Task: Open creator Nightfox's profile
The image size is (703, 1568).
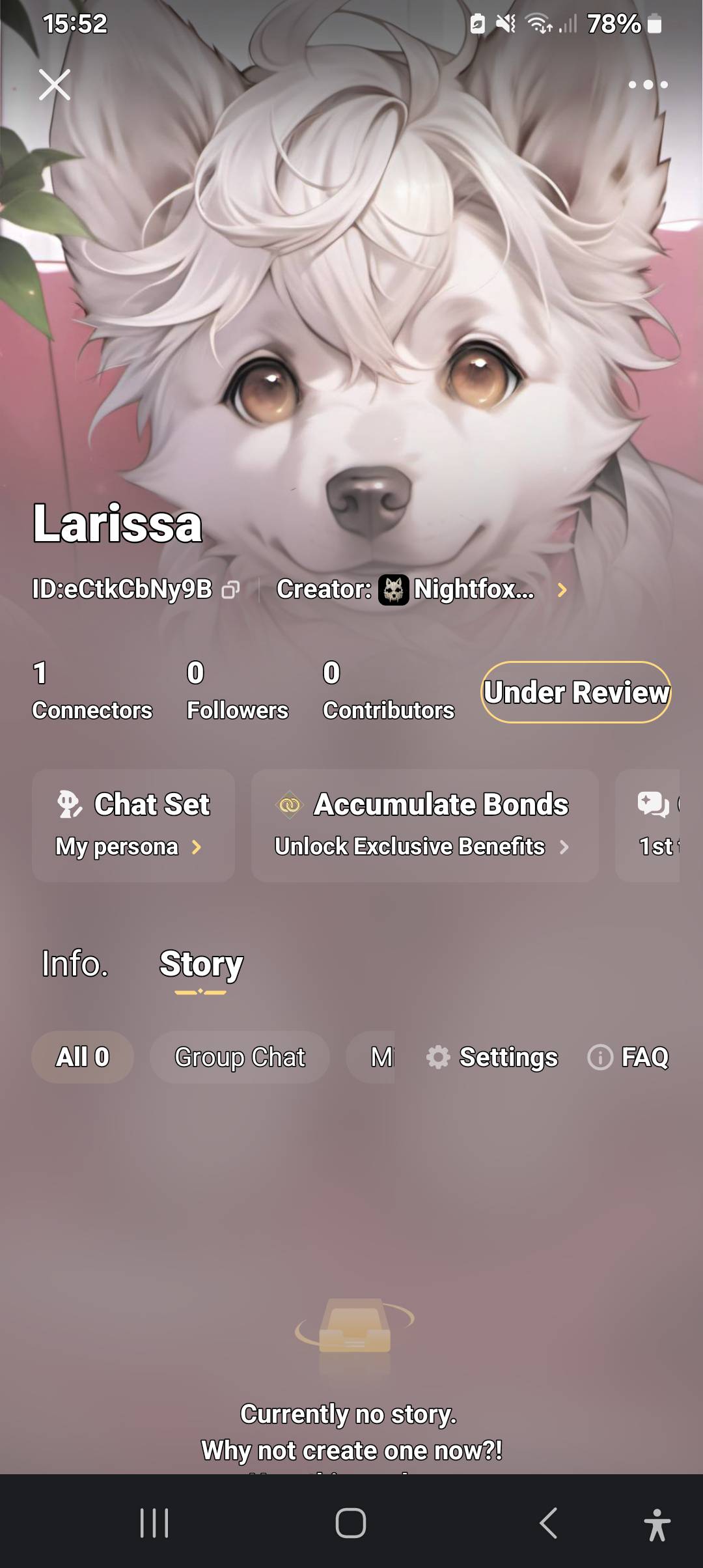Action: [x=474, y=590]
